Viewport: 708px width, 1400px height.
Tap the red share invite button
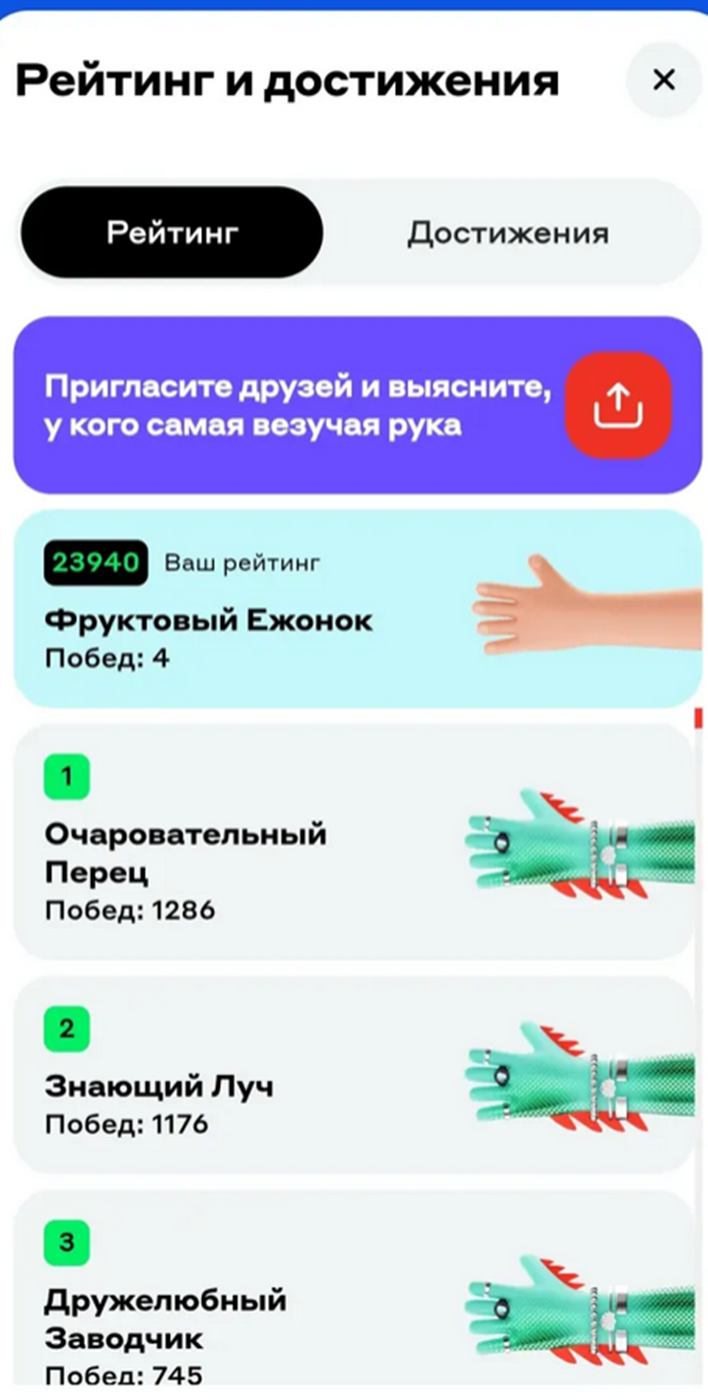tap(617, 405)
